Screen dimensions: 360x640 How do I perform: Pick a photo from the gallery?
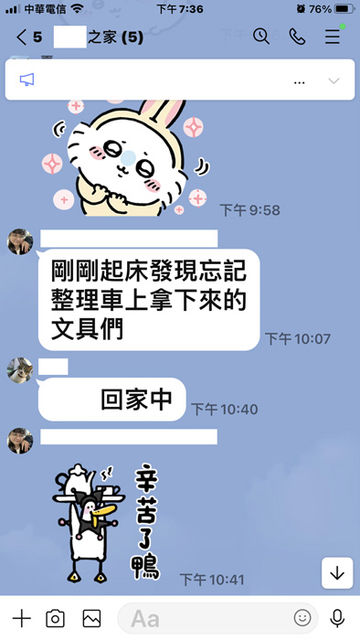(x=91, y=618)
